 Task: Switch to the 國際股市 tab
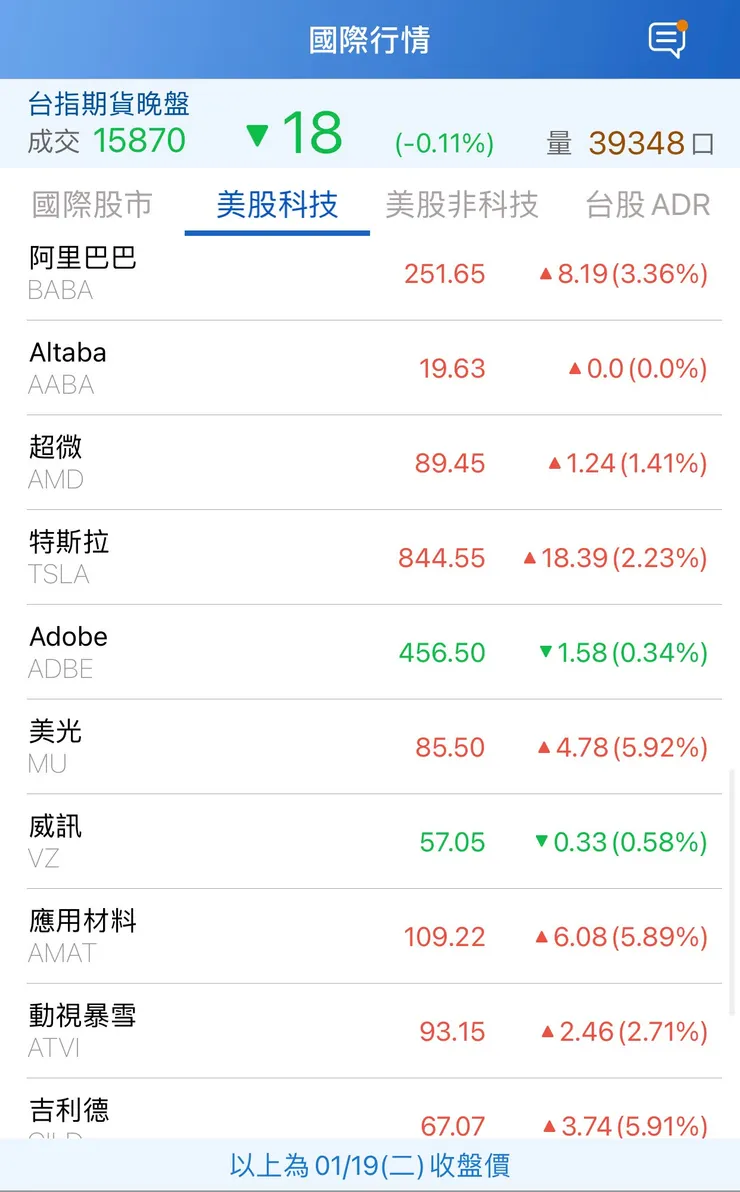(x=93, y=205)
